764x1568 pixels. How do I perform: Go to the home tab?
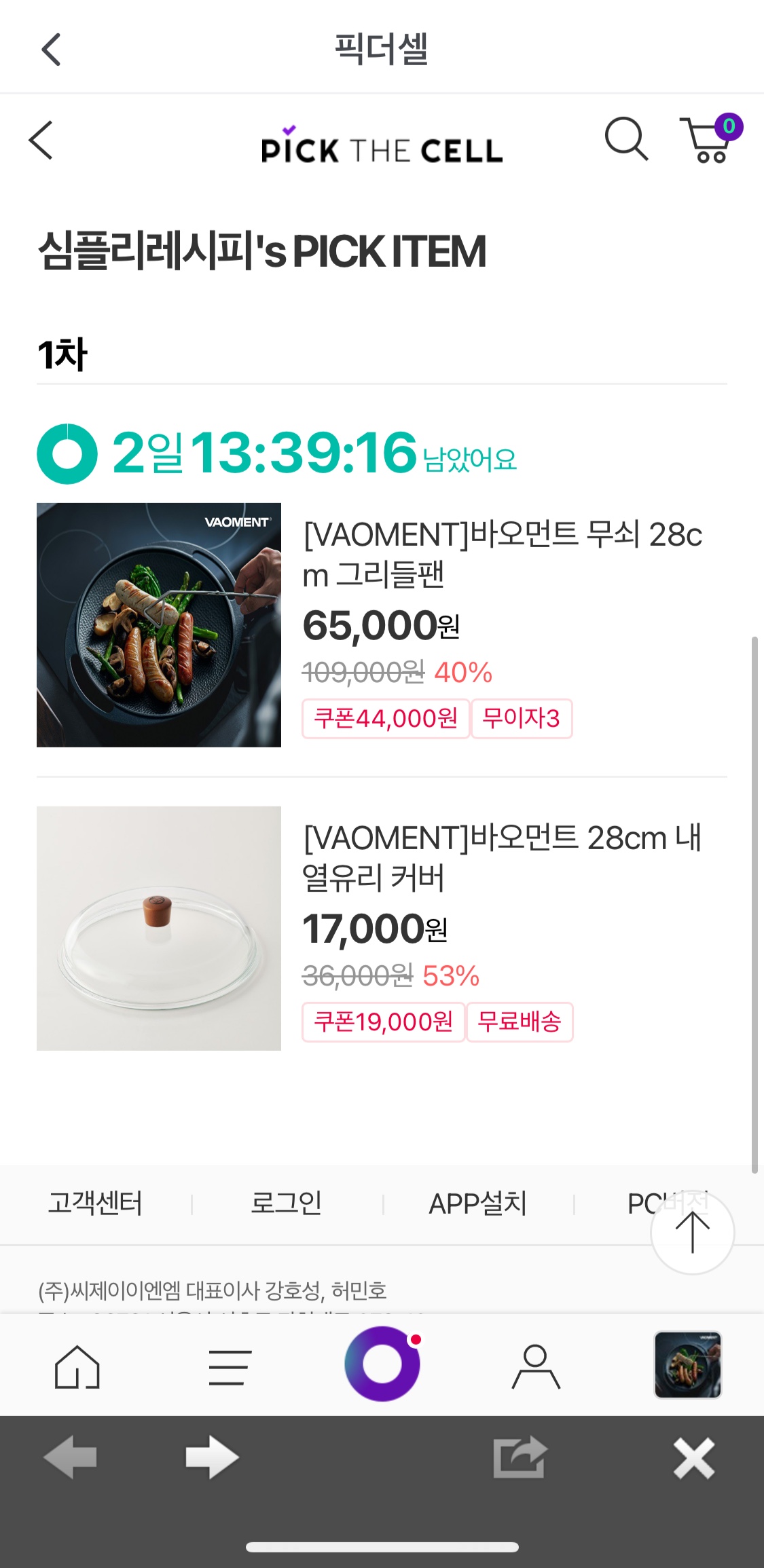(x=77, y=1366)
